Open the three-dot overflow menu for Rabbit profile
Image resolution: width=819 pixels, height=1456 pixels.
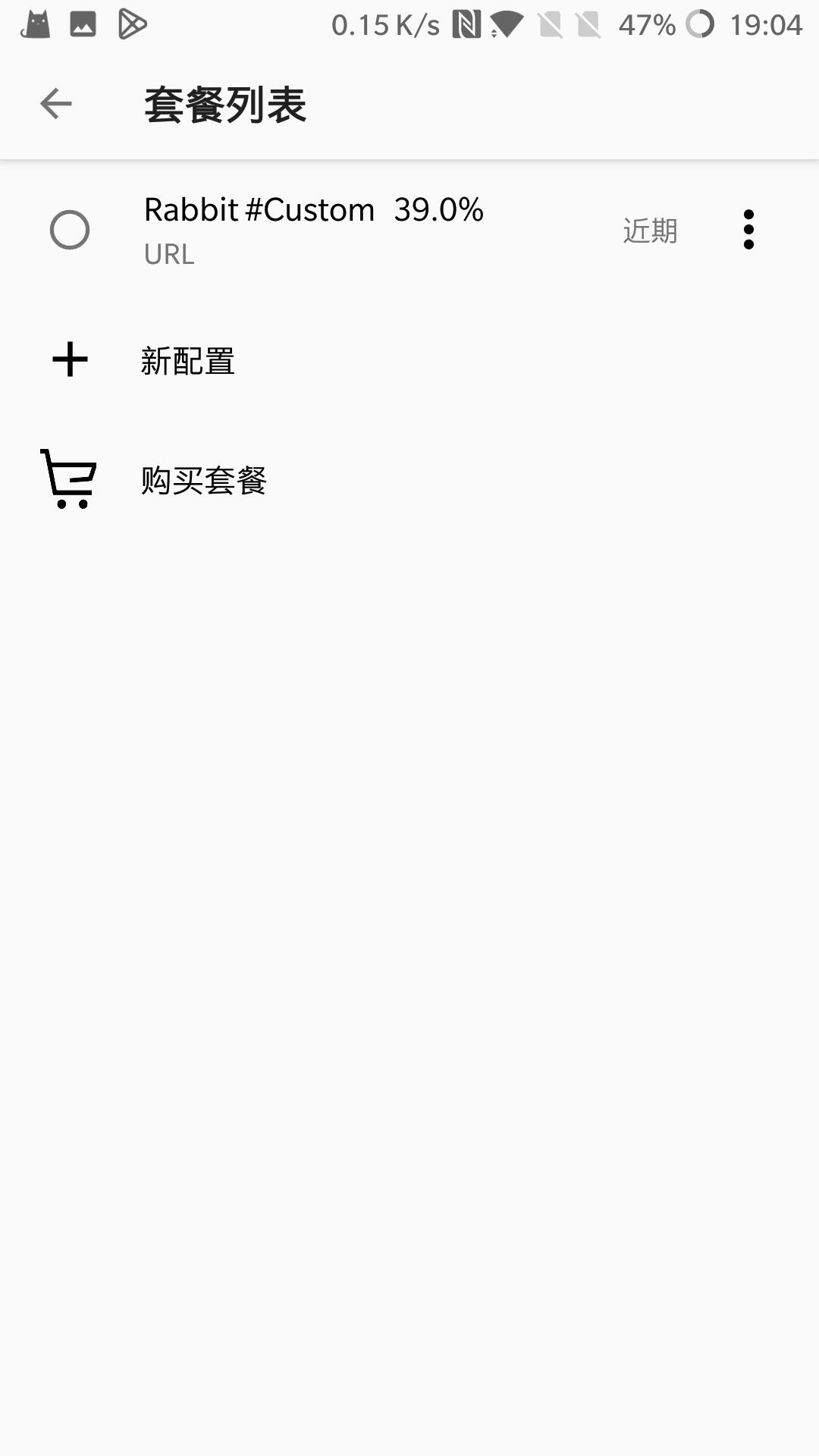749,229
